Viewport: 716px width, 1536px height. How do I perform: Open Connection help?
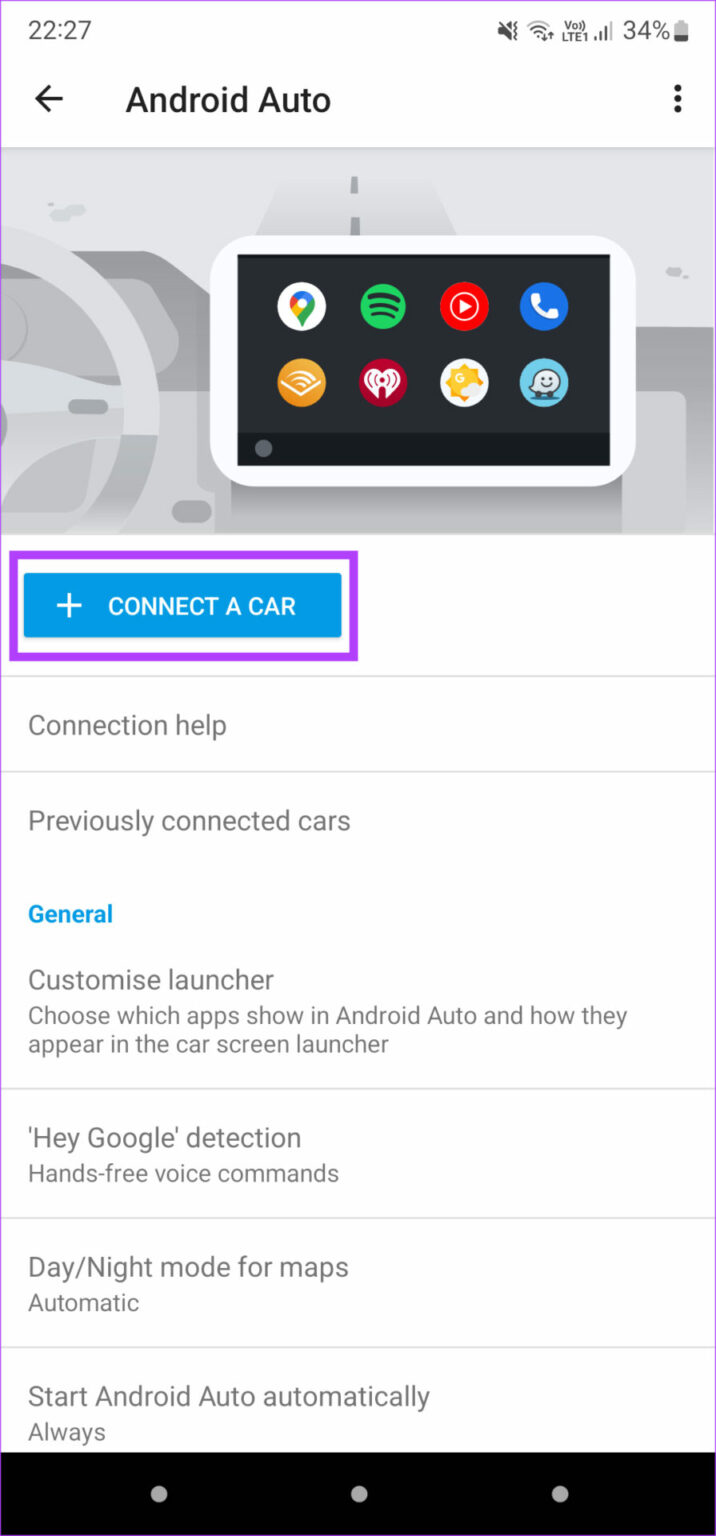pyautogui.click(x=127, y=725)
